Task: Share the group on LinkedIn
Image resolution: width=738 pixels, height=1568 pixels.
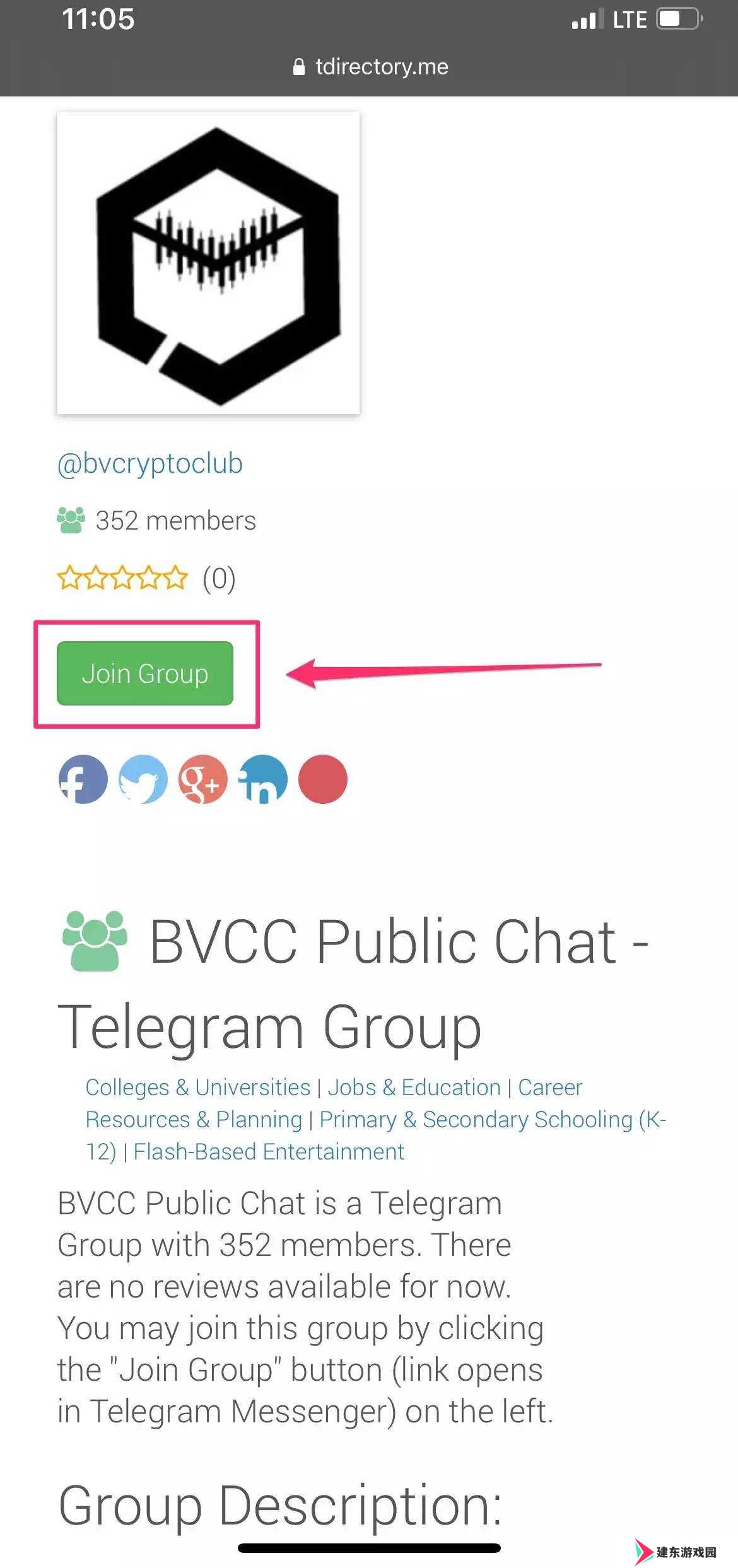Action: click(x=262, y=779)
